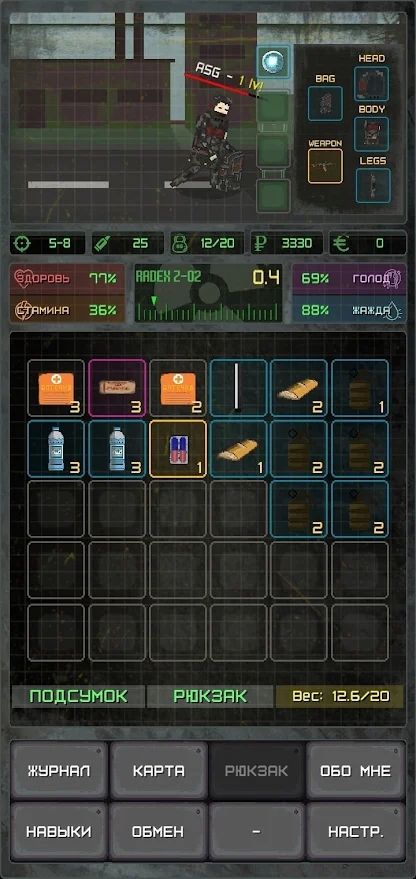Go to the ОБО МНЕ screen
Image resolution: width=416 pixels, height=879 pixels.
point(355,770)
